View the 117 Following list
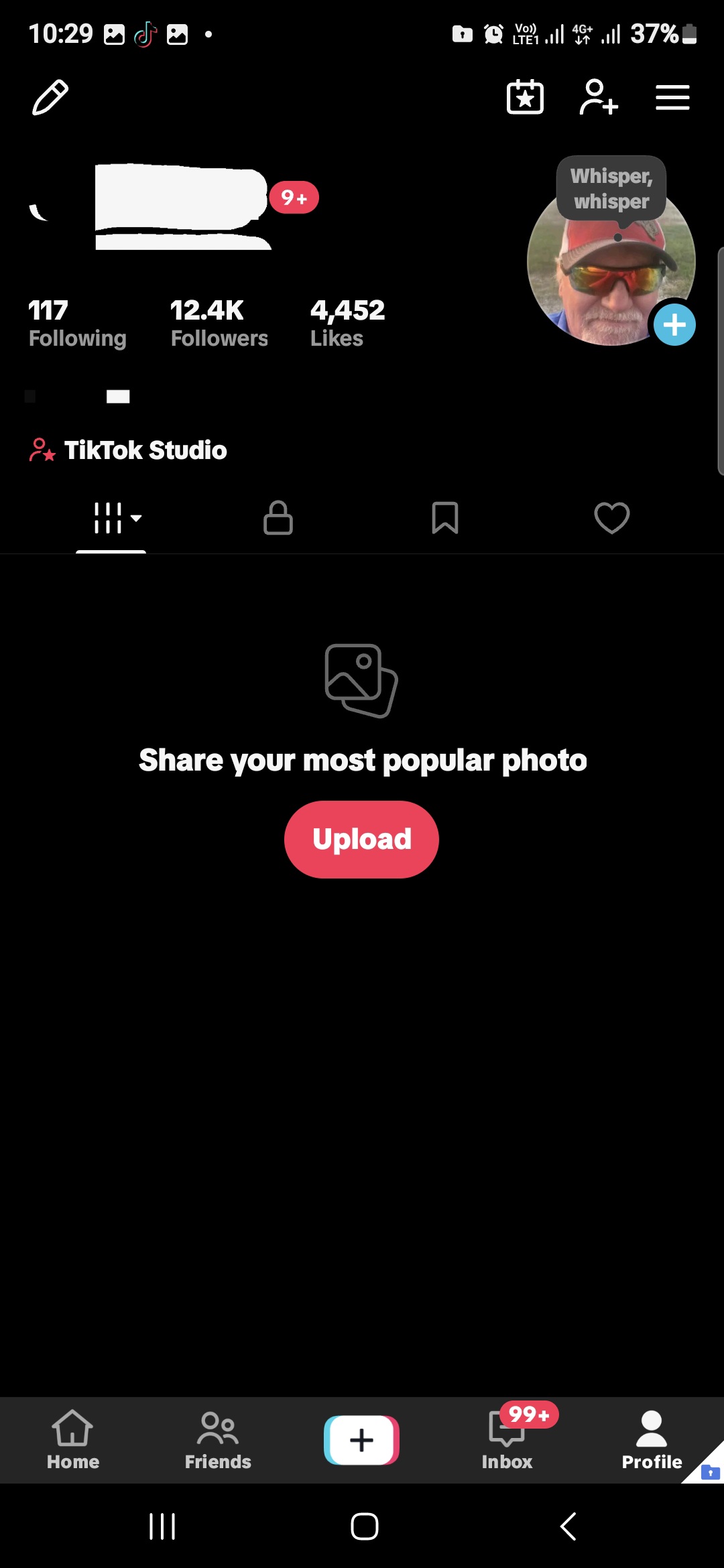This screenshot has height=1568, width=724. 77,324
